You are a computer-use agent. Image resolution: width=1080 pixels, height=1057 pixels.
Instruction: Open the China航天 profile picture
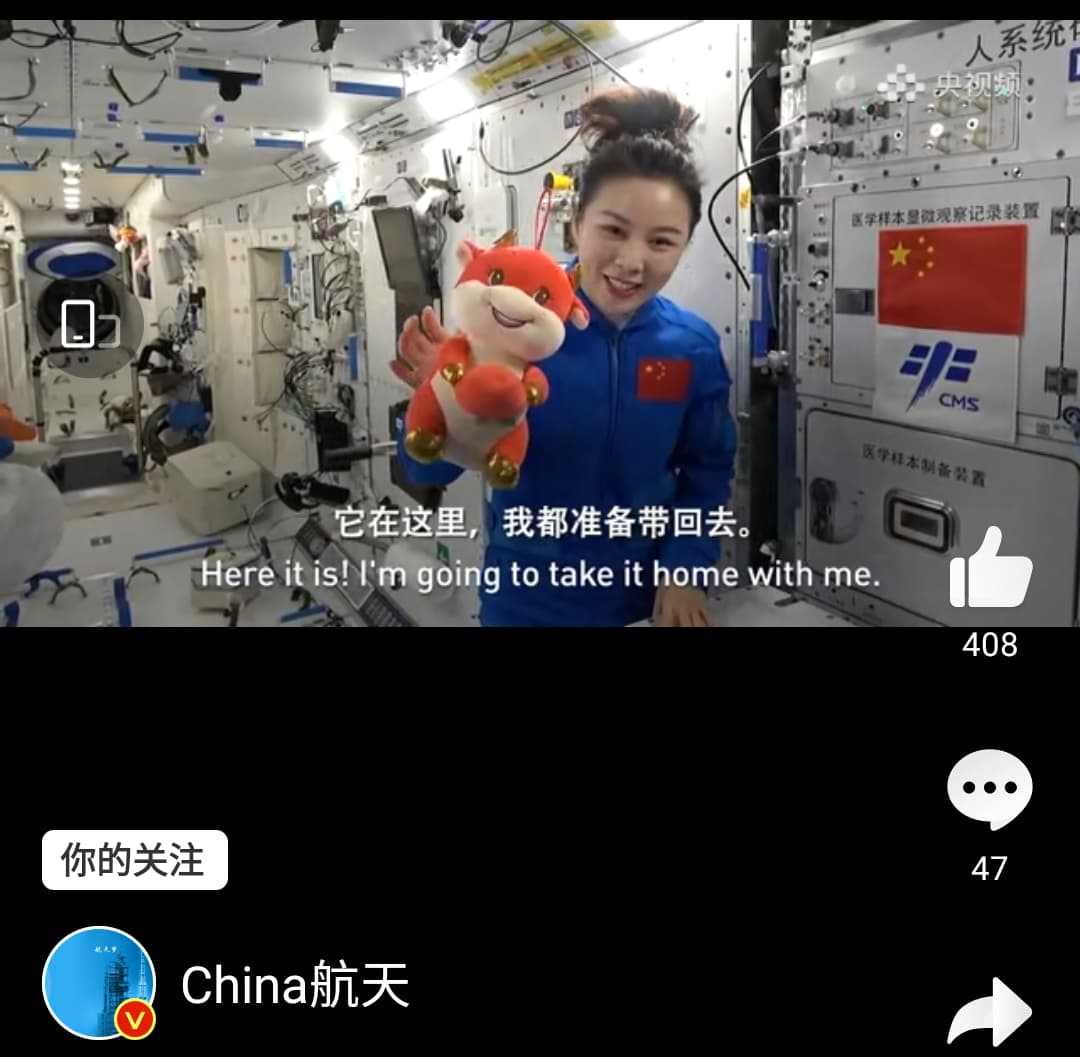coord(99,983)
